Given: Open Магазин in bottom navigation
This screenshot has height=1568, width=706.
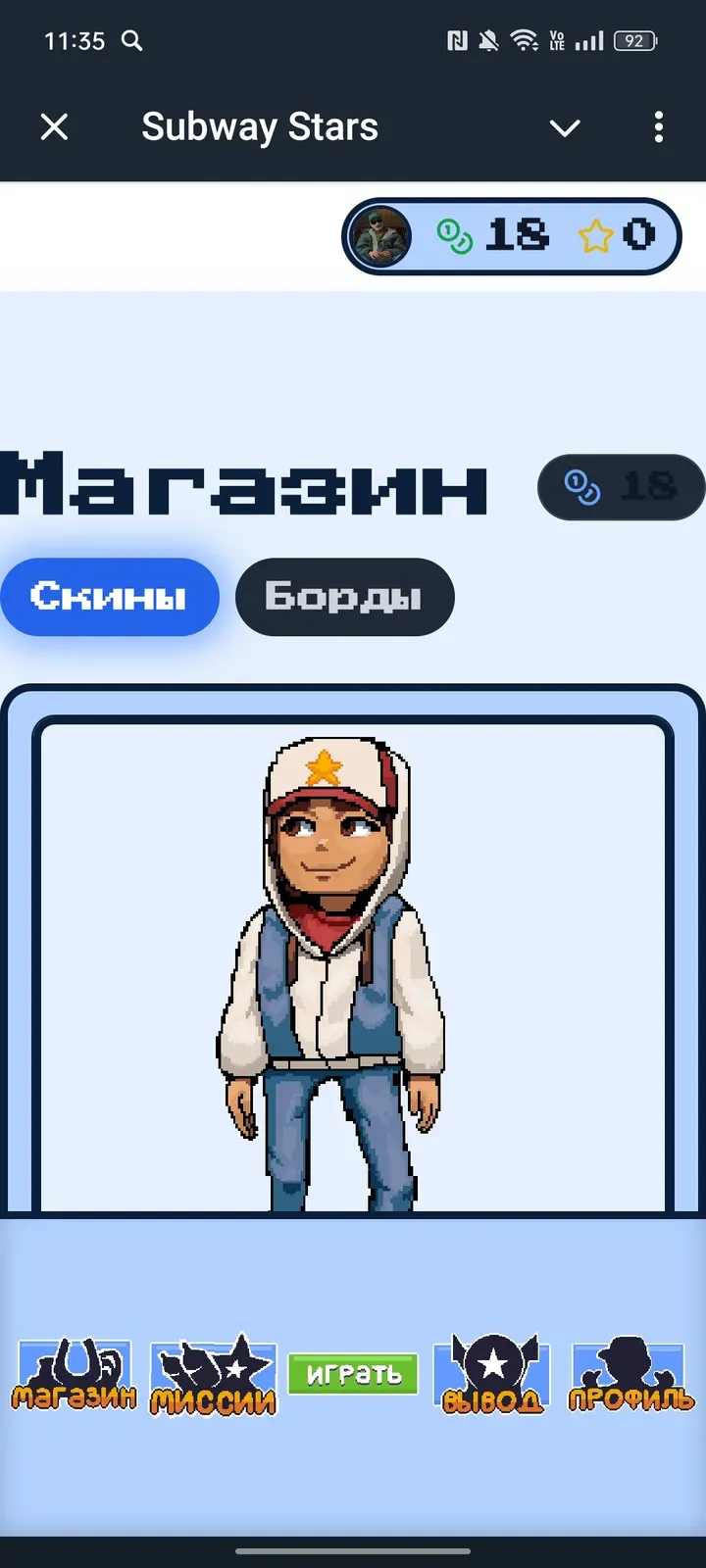Looking at the screenshot, I should pyautogui.click(x=75, y=1375).
